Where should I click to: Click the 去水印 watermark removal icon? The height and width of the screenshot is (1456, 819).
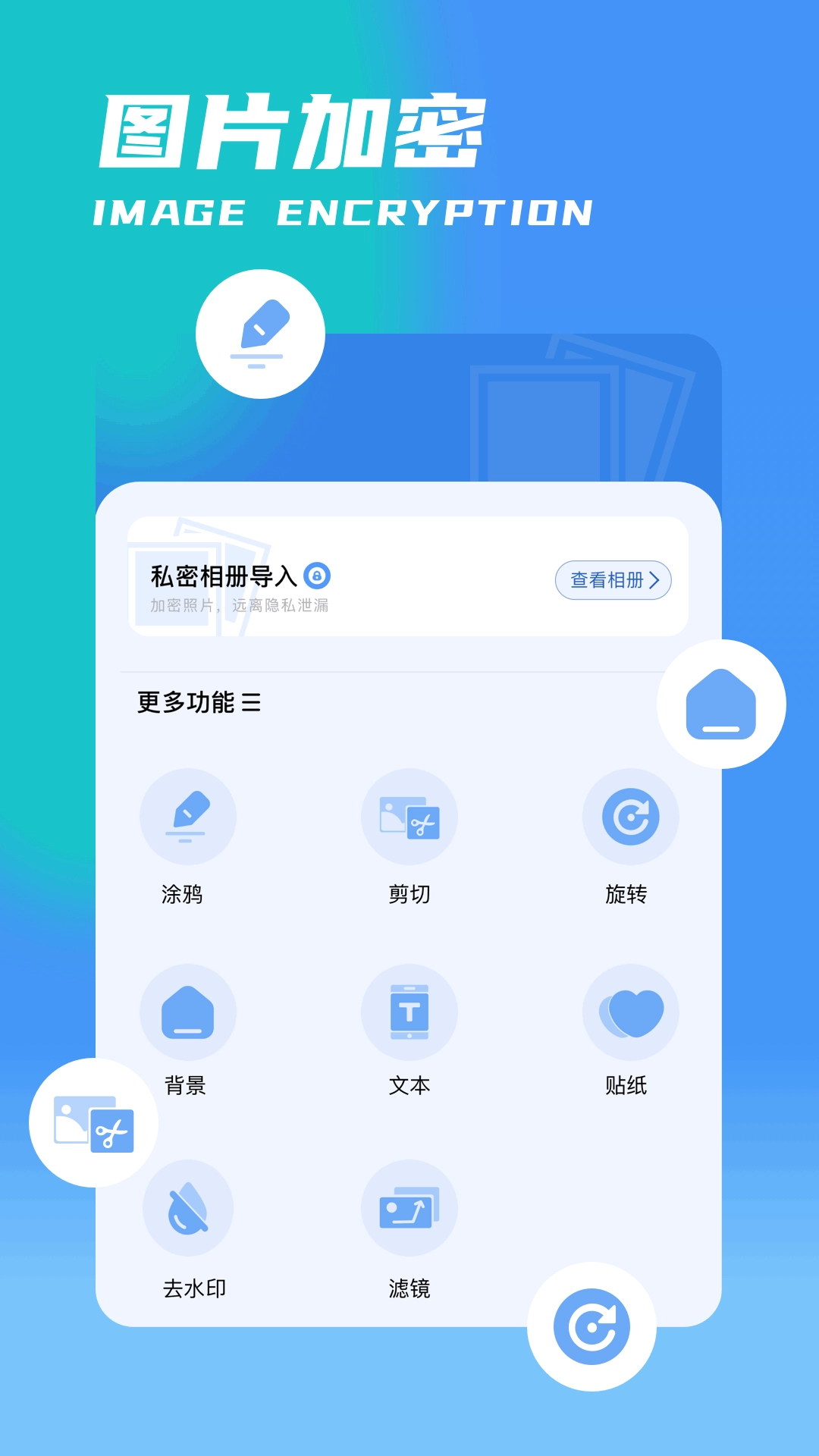pos(188,1208)
